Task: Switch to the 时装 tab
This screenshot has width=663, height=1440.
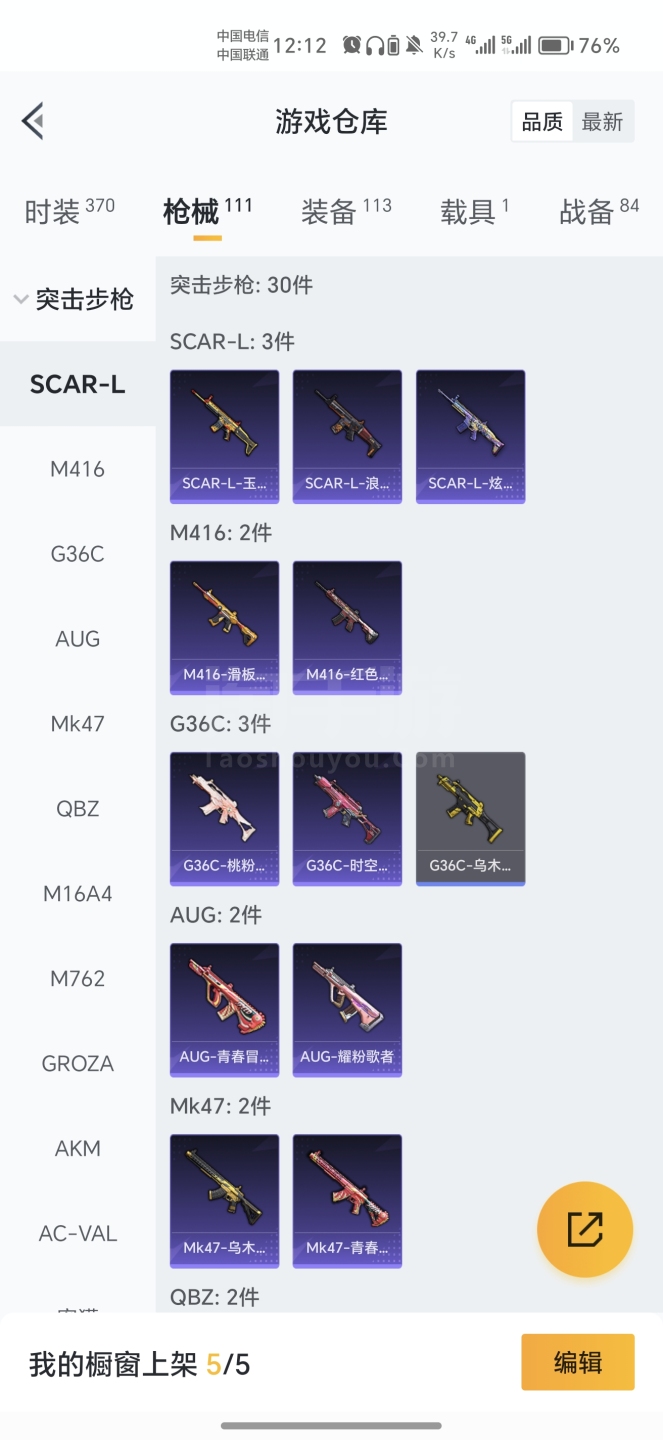Action: pos(69,210)
